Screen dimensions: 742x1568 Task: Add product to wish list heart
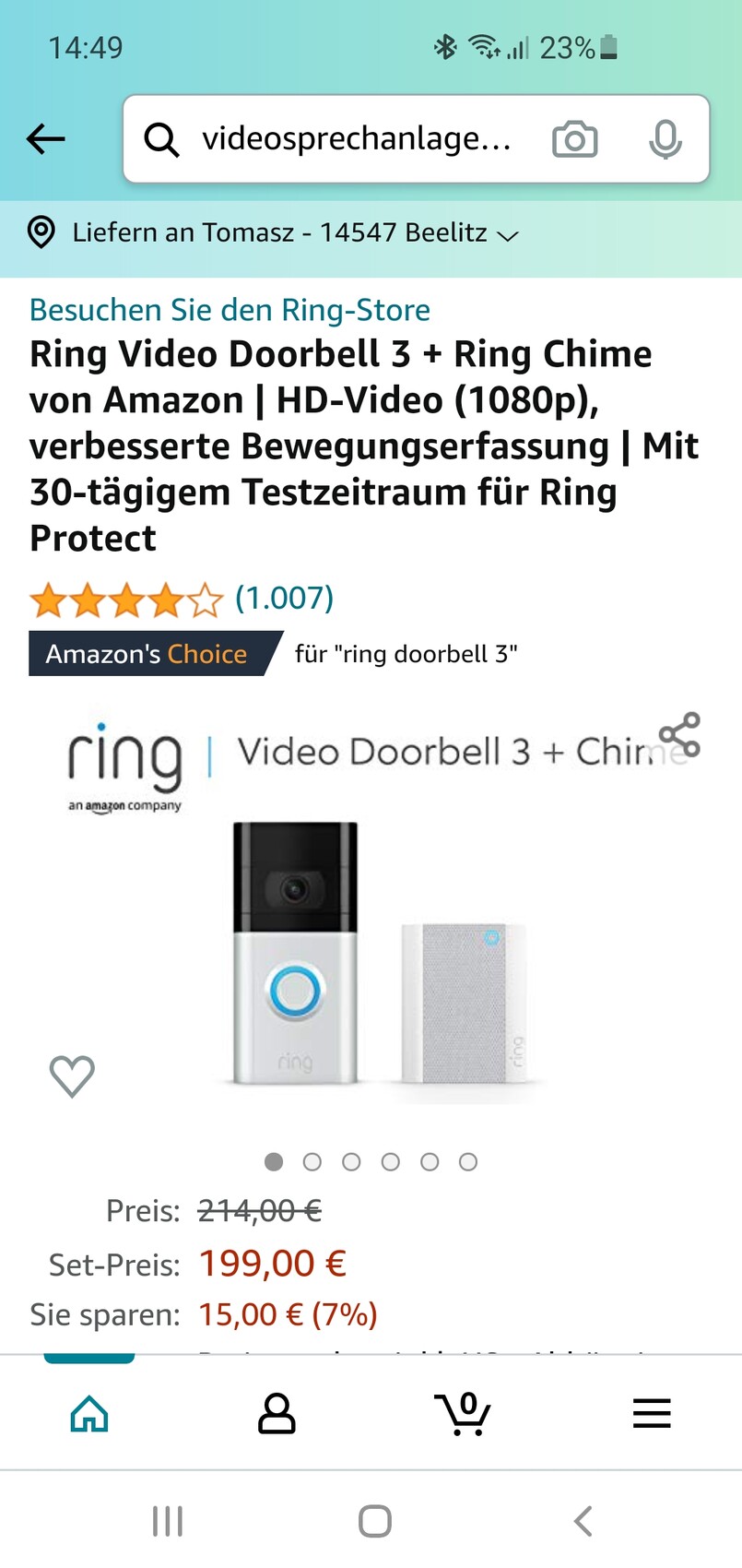tap(72, 1075)
